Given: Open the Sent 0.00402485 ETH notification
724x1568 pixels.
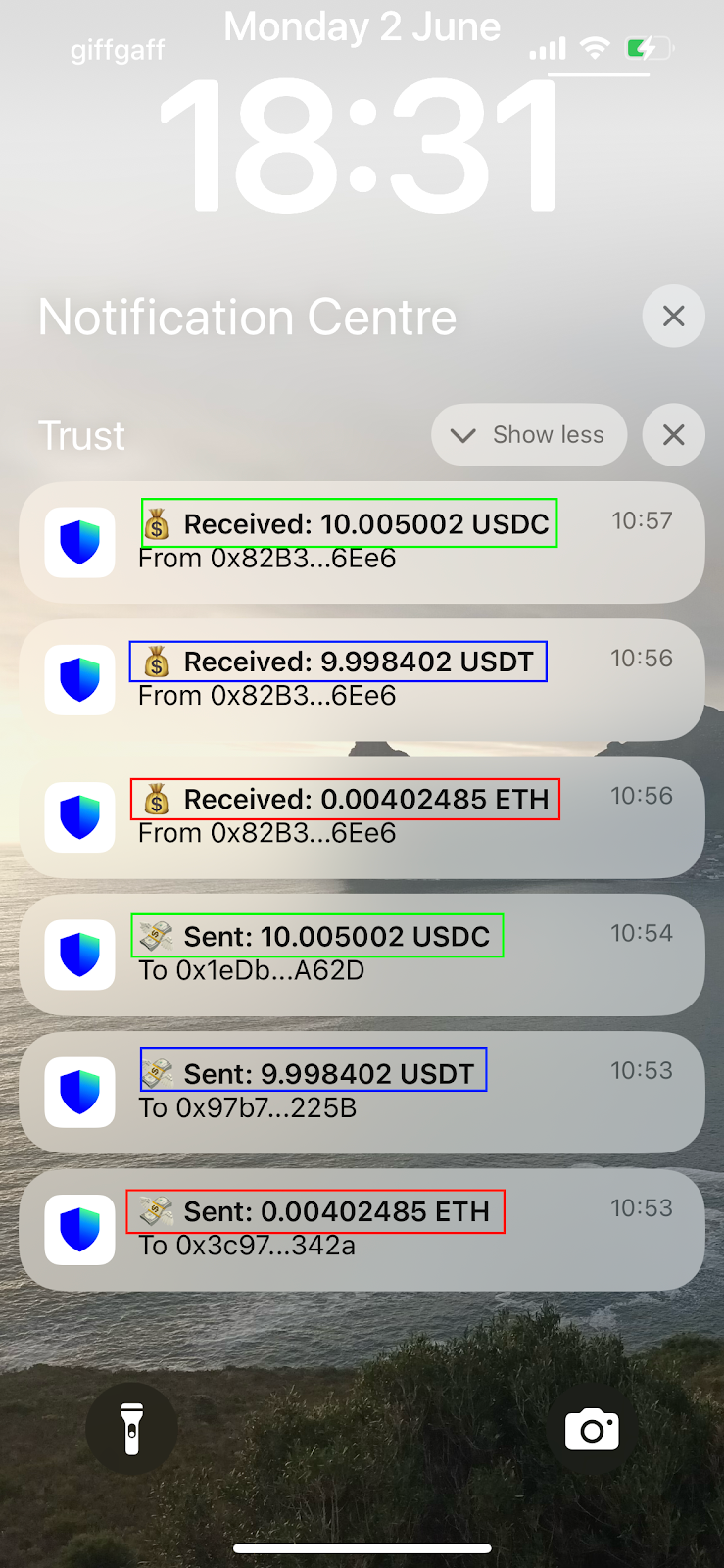Looking at the screenshot, I should click(x=362, y=1229).
